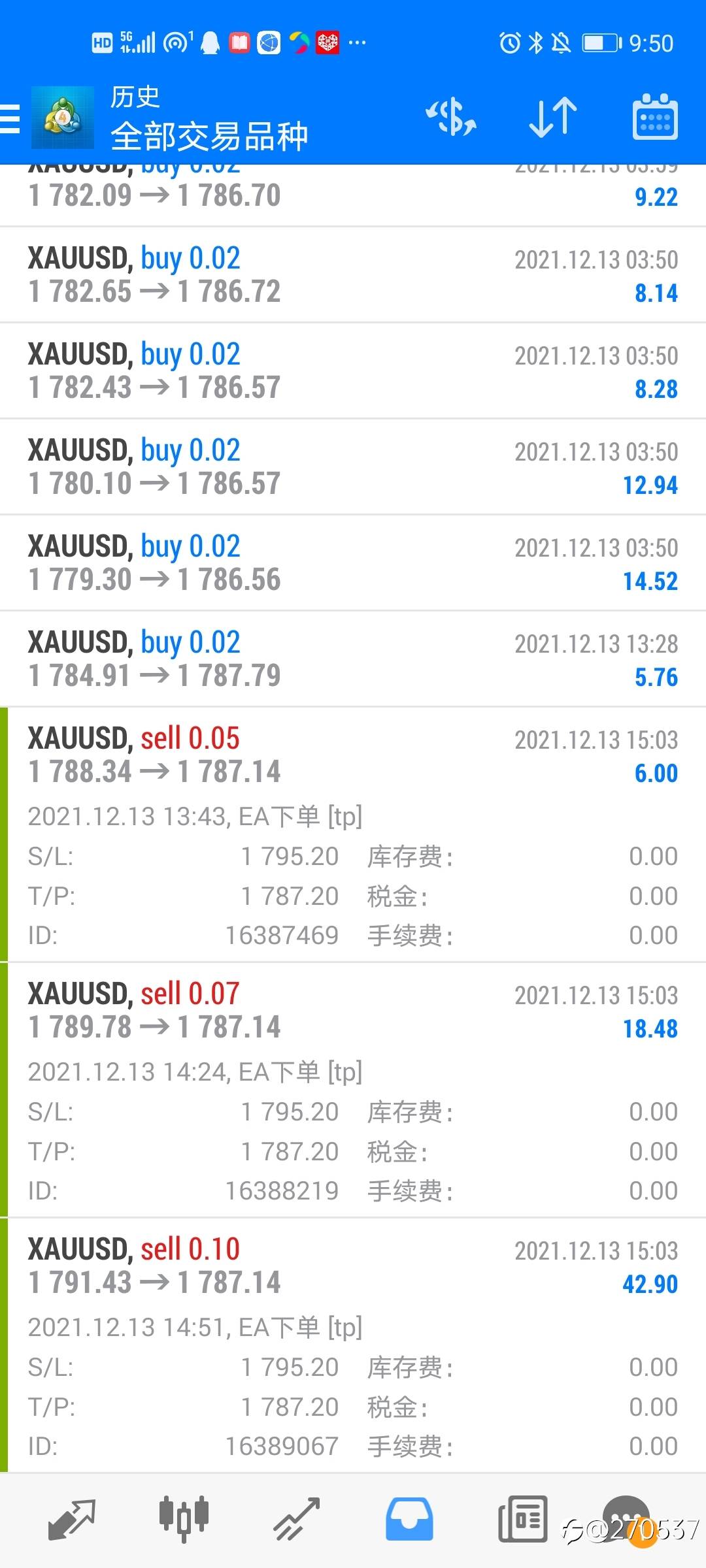Open the sort arrows option
The height and width of the screenshot is (1568, 706).
pos(553,118)
